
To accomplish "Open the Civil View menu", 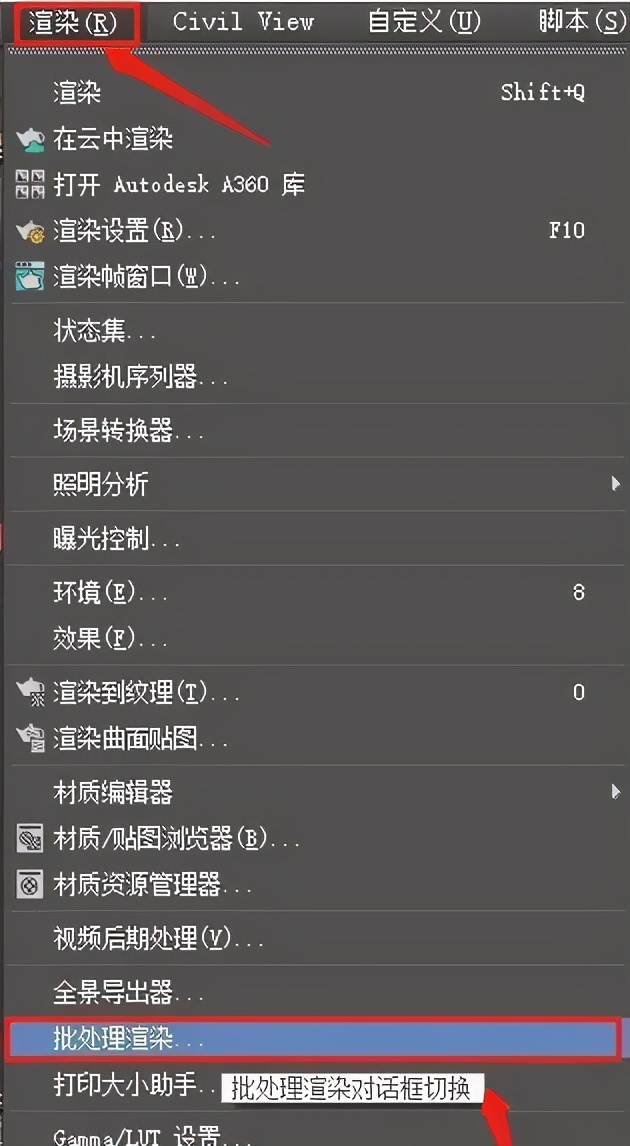I will 243,21.
